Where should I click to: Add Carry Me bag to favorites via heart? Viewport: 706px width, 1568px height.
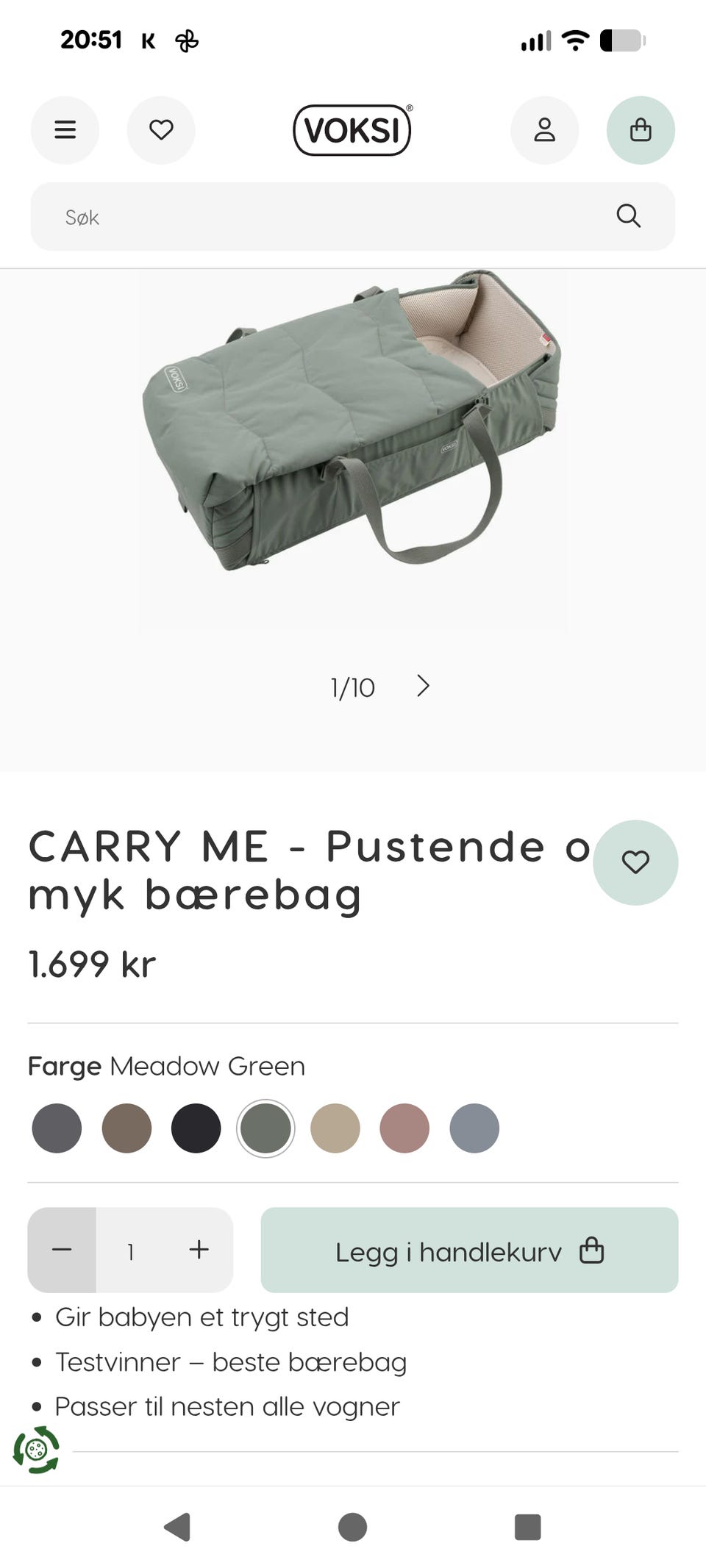[635, 862]
